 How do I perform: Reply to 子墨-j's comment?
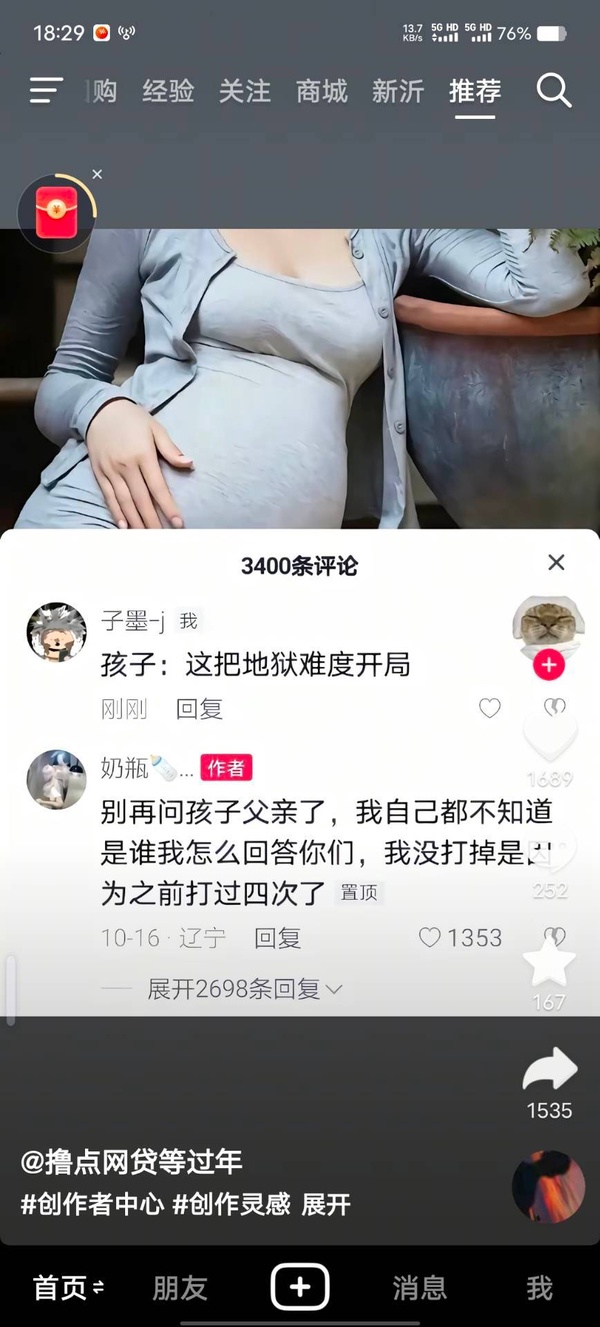click(x=199, y=709)
